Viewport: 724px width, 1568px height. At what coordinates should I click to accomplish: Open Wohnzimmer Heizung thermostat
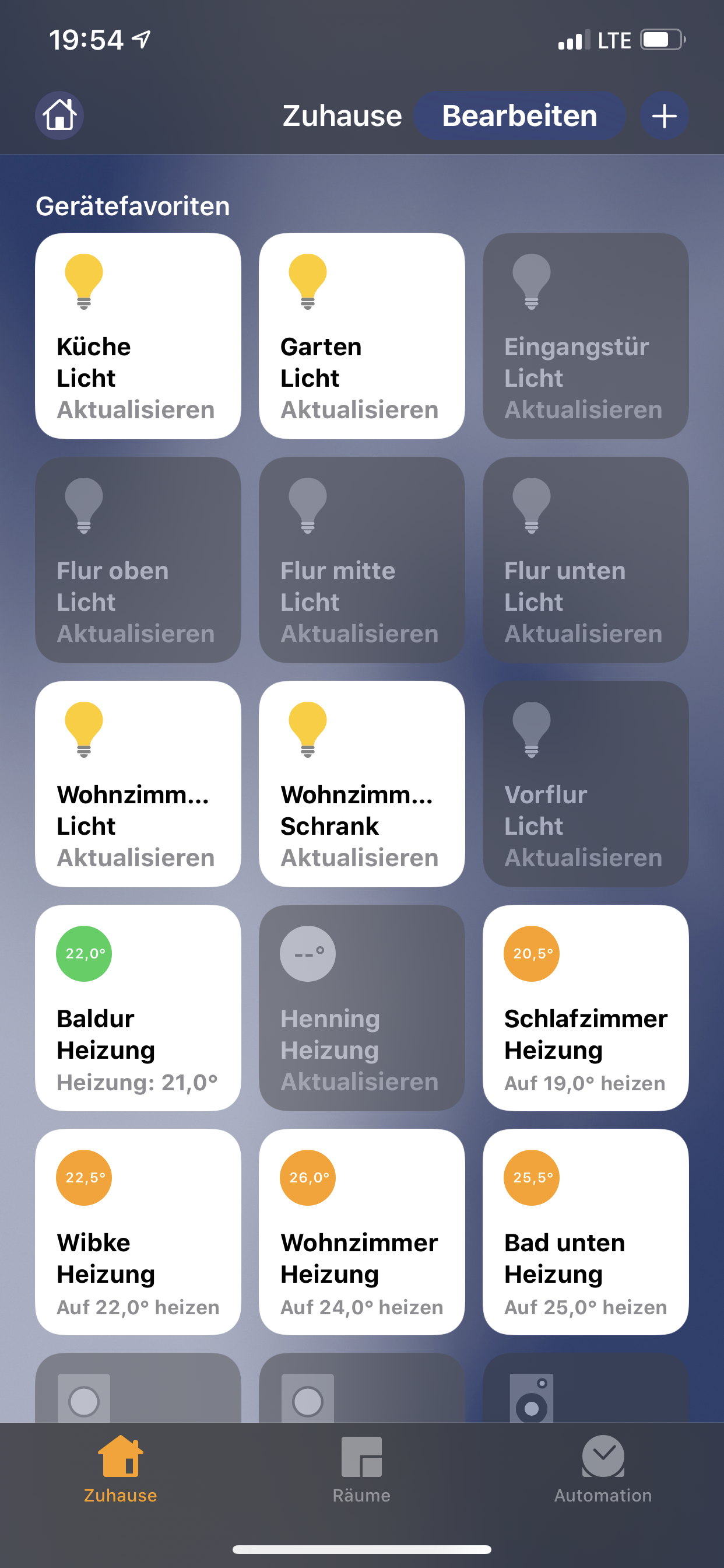362,1232
